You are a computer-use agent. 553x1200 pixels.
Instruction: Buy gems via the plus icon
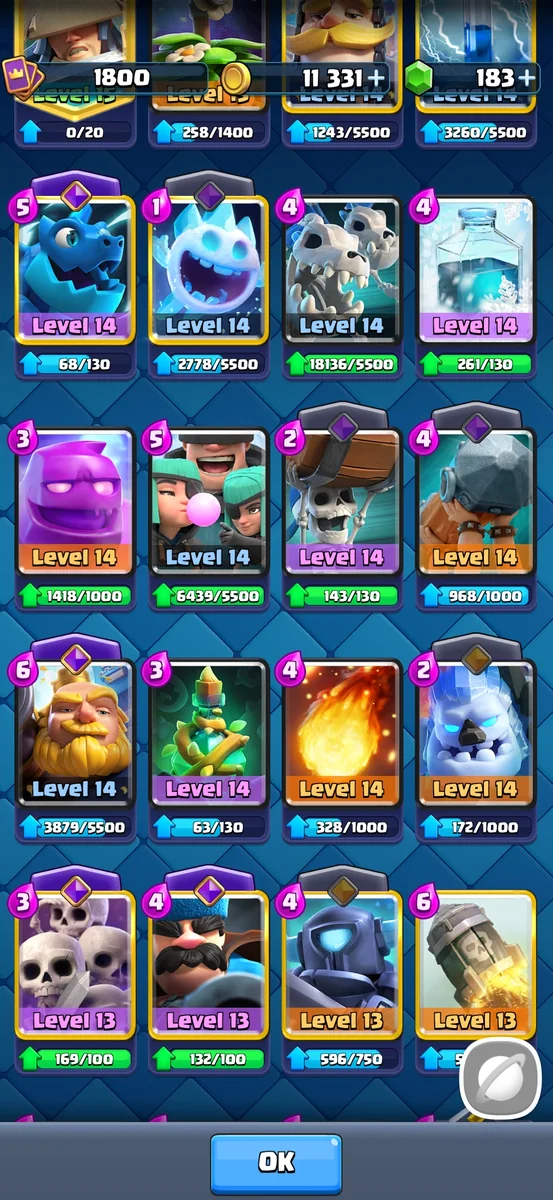click(529, 78)
